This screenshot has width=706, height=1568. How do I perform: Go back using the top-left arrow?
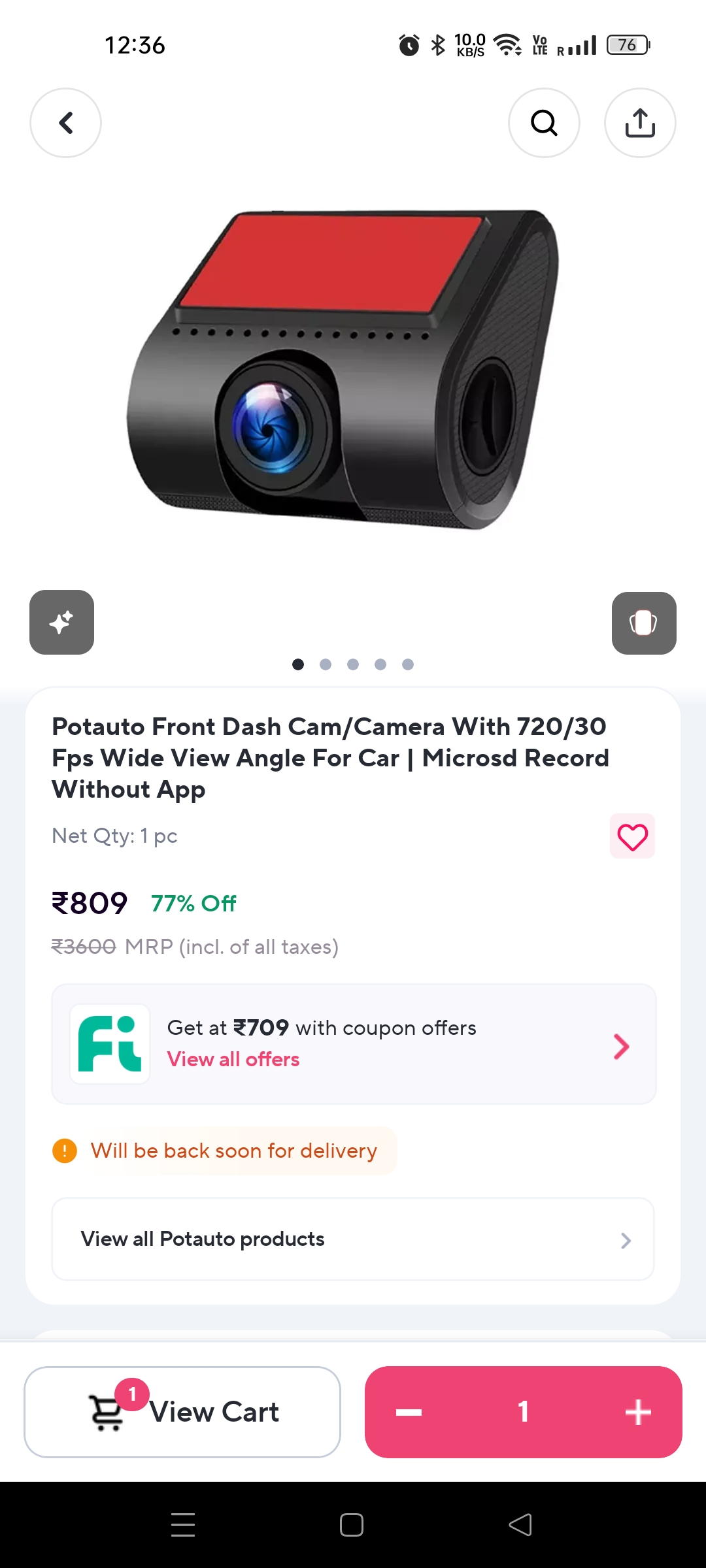[65, 123]
